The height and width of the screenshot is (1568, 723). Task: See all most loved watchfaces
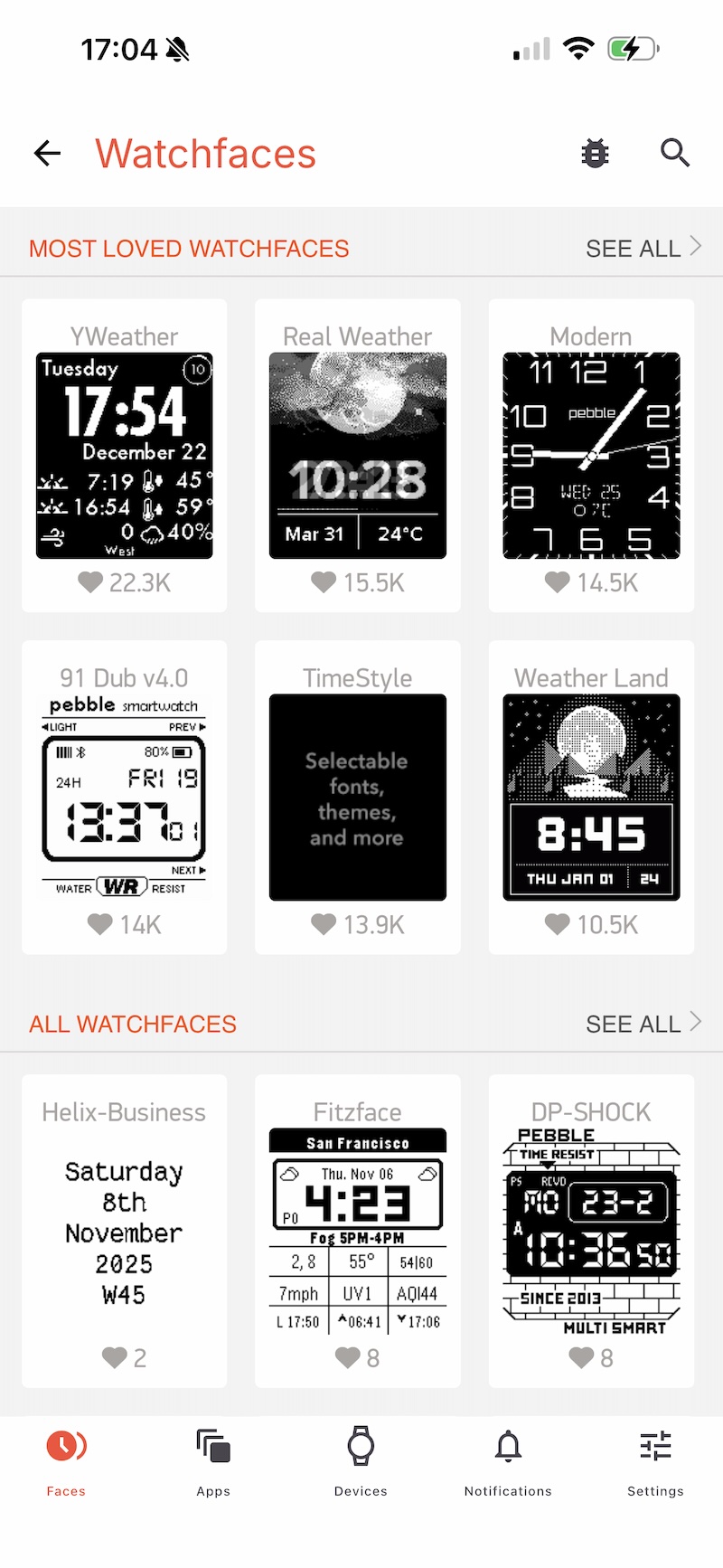(x=643, y=248)
